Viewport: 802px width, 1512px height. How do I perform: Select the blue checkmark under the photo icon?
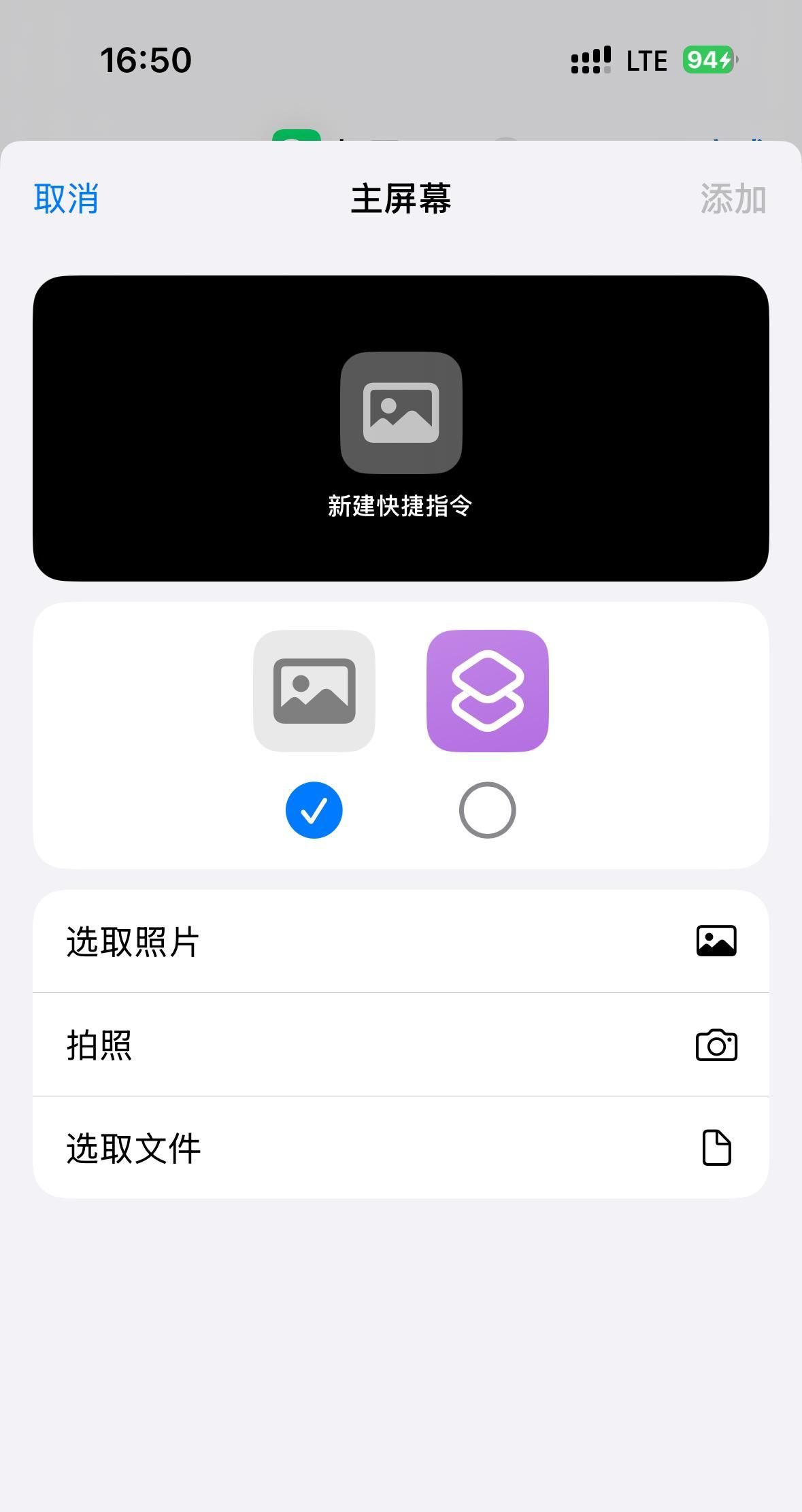314,810
